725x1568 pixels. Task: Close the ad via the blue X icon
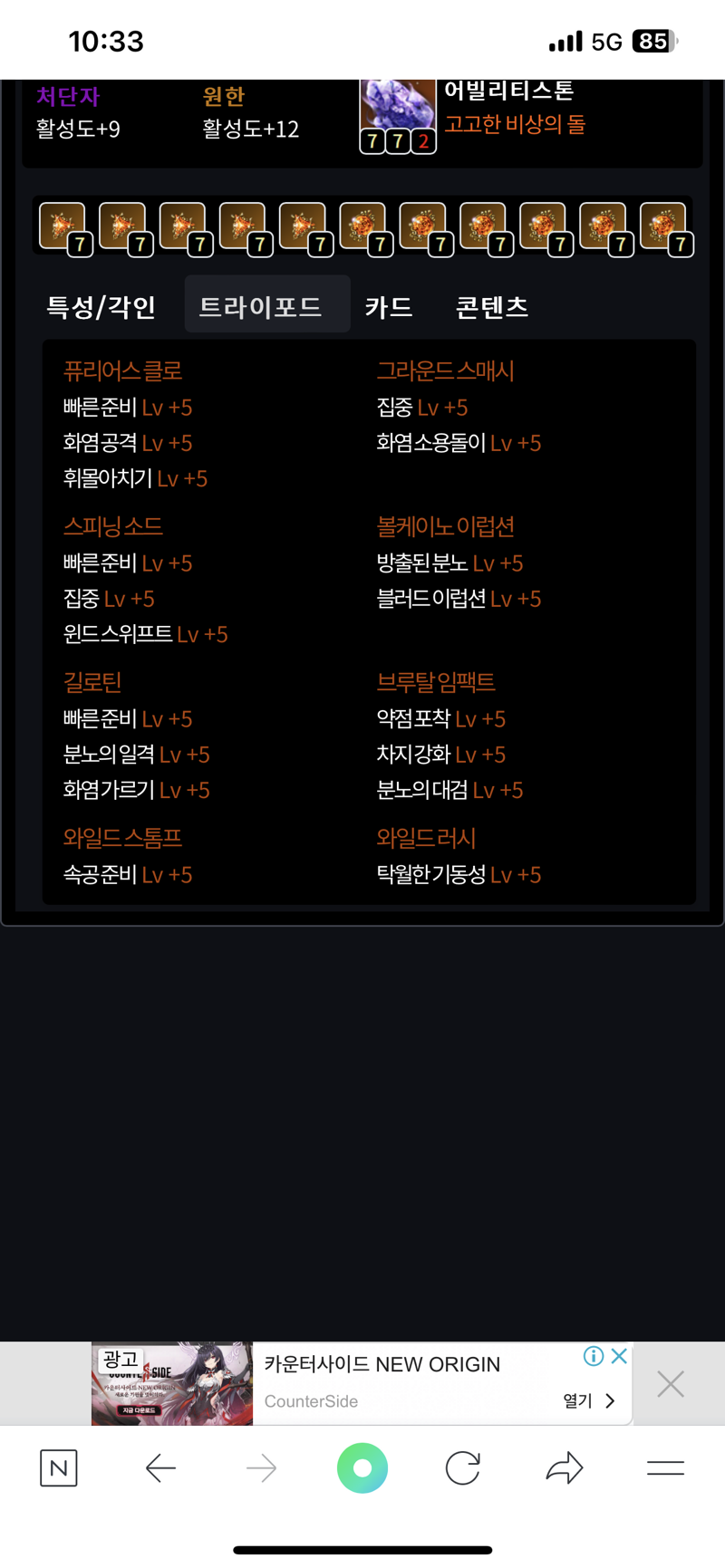(x=620, y=1356)
